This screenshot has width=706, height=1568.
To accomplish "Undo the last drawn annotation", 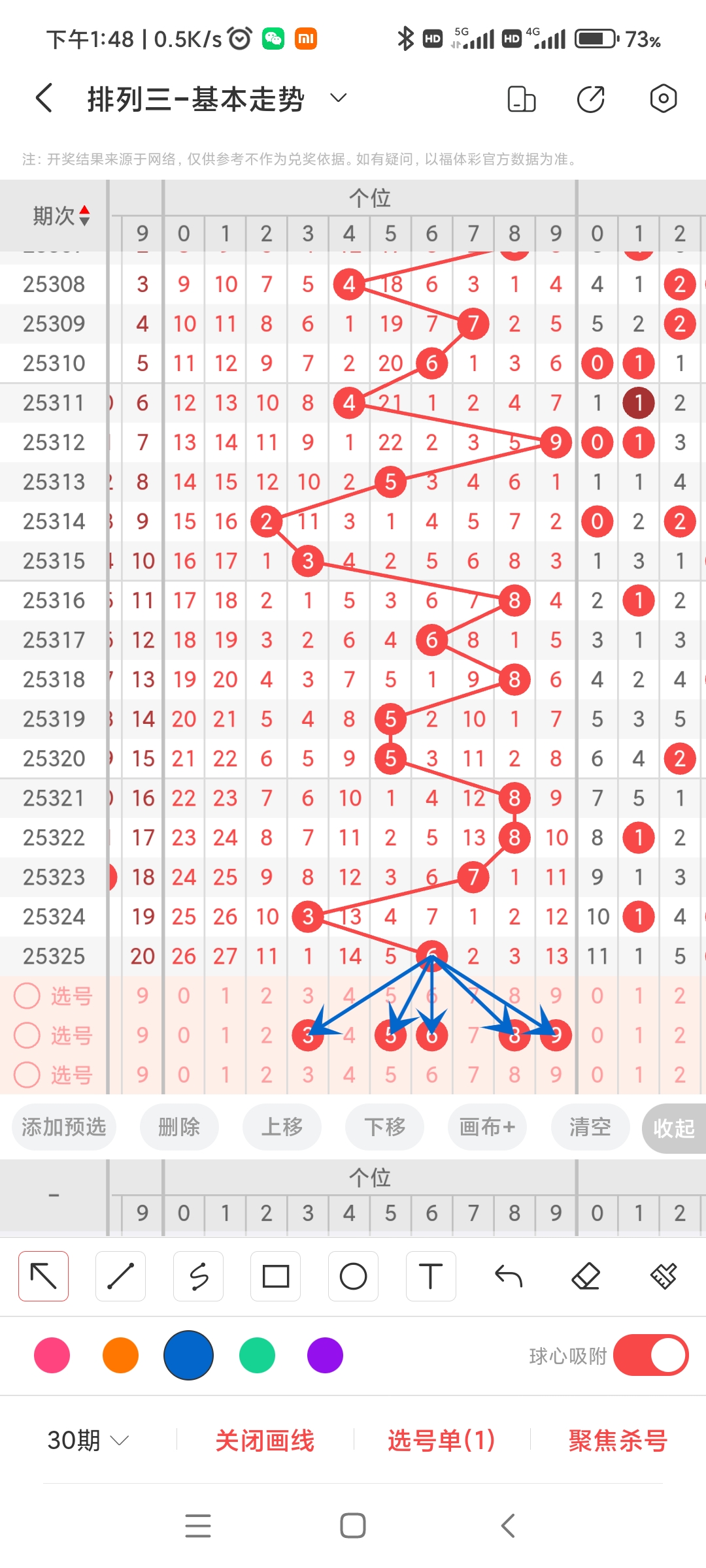I will [x=509, y=1275].
